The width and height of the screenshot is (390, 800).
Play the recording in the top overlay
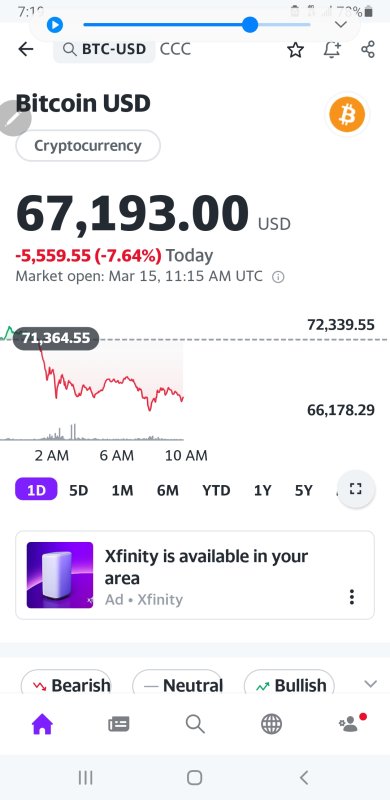(55, 24)
